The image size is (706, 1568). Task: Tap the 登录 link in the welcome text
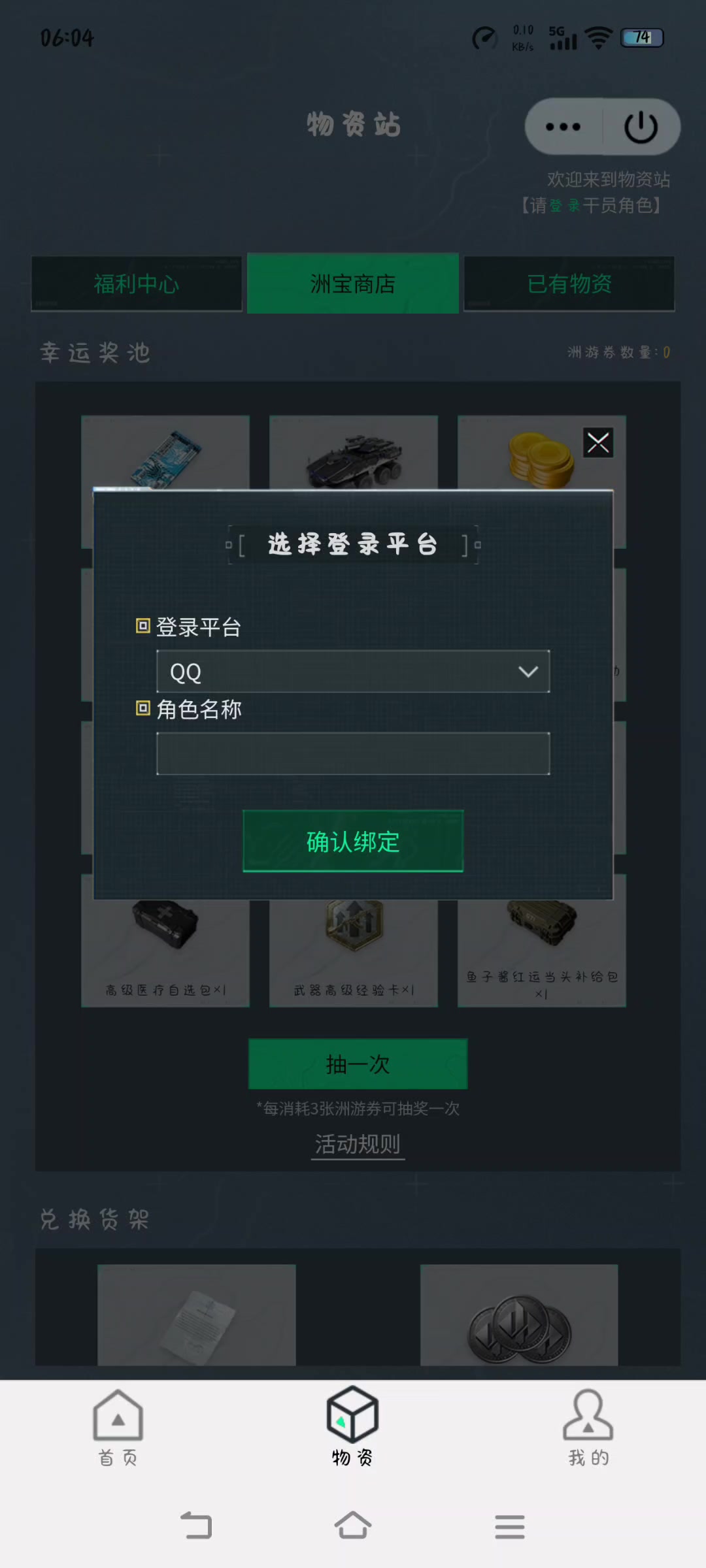[565, 206]
